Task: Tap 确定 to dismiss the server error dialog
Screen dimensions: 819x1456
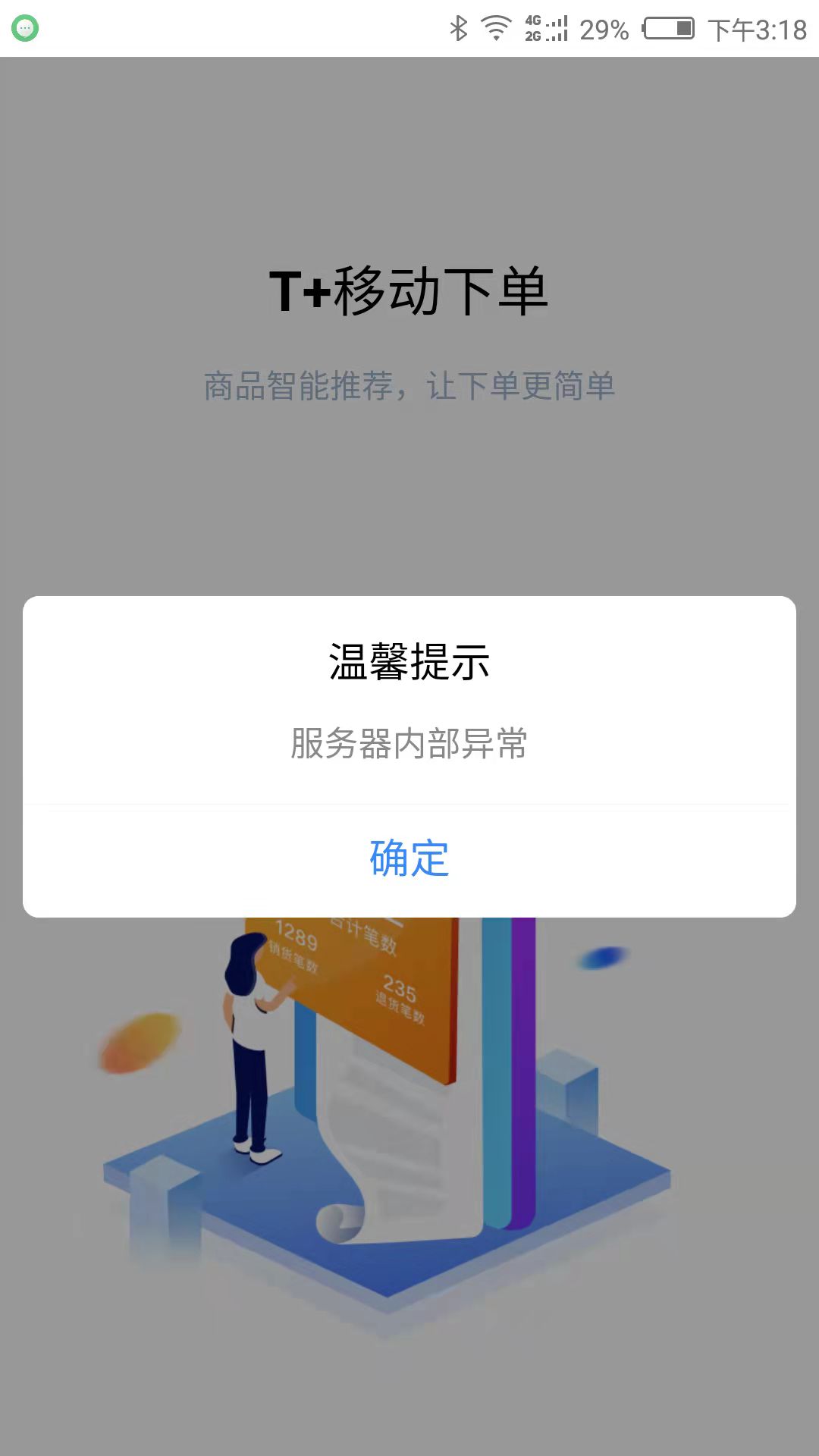Action: coord(409,858)
